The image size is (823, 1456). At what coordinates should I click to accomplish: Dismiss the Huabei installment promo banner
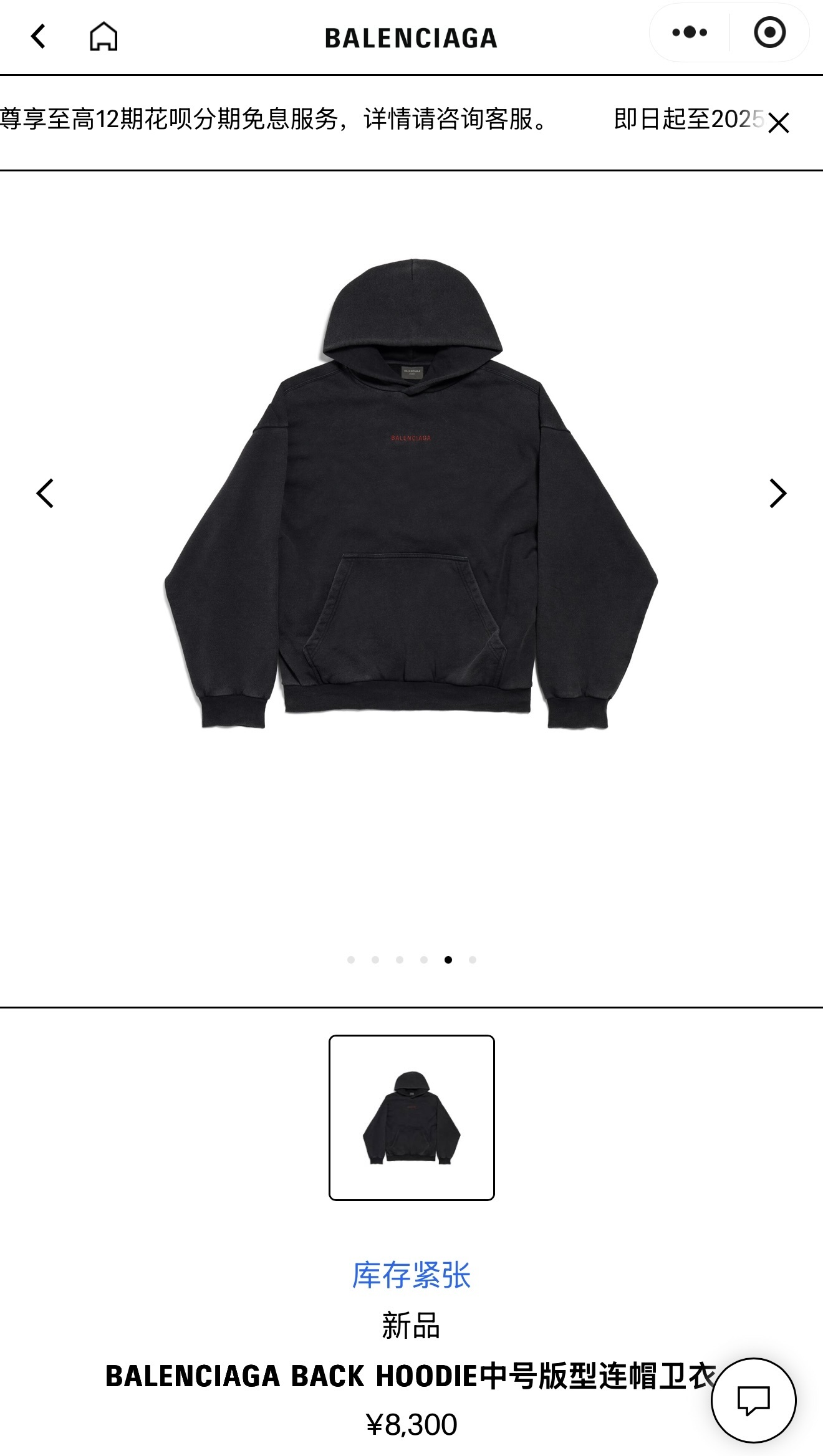(779, 123)
